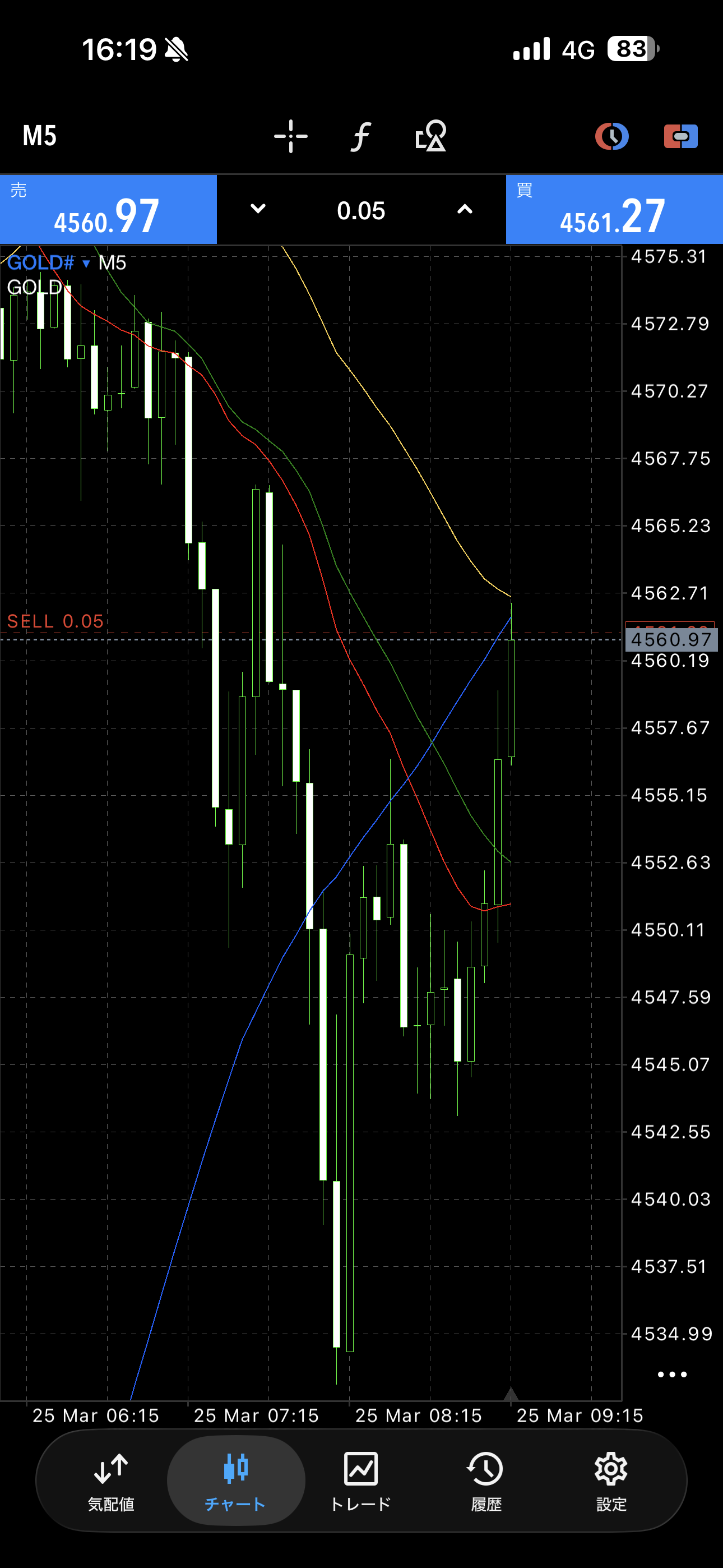Change the M5 timeframe selector
The image size is (723, 1568).
click(40, 136)
